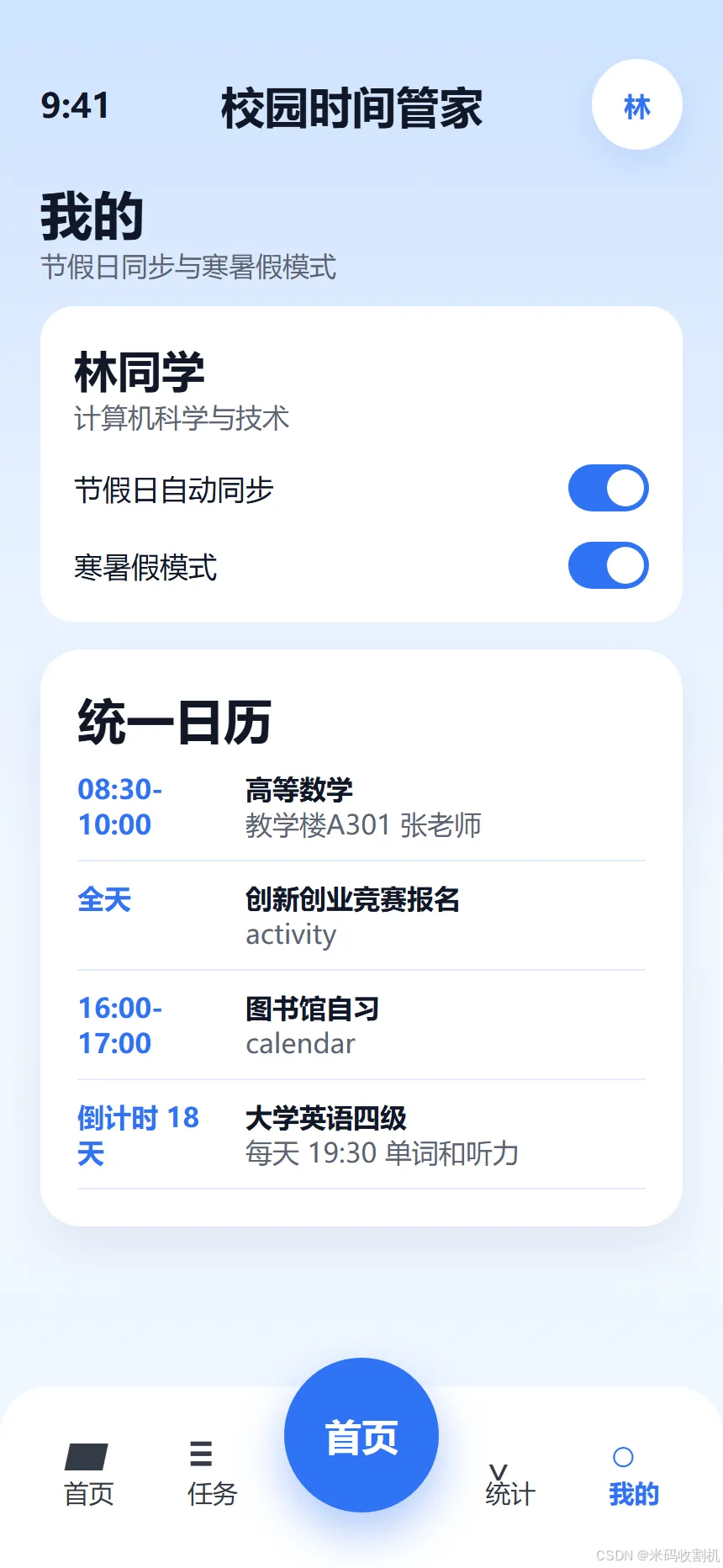Toggle 节假日自动同步 switch

[609, 488]
